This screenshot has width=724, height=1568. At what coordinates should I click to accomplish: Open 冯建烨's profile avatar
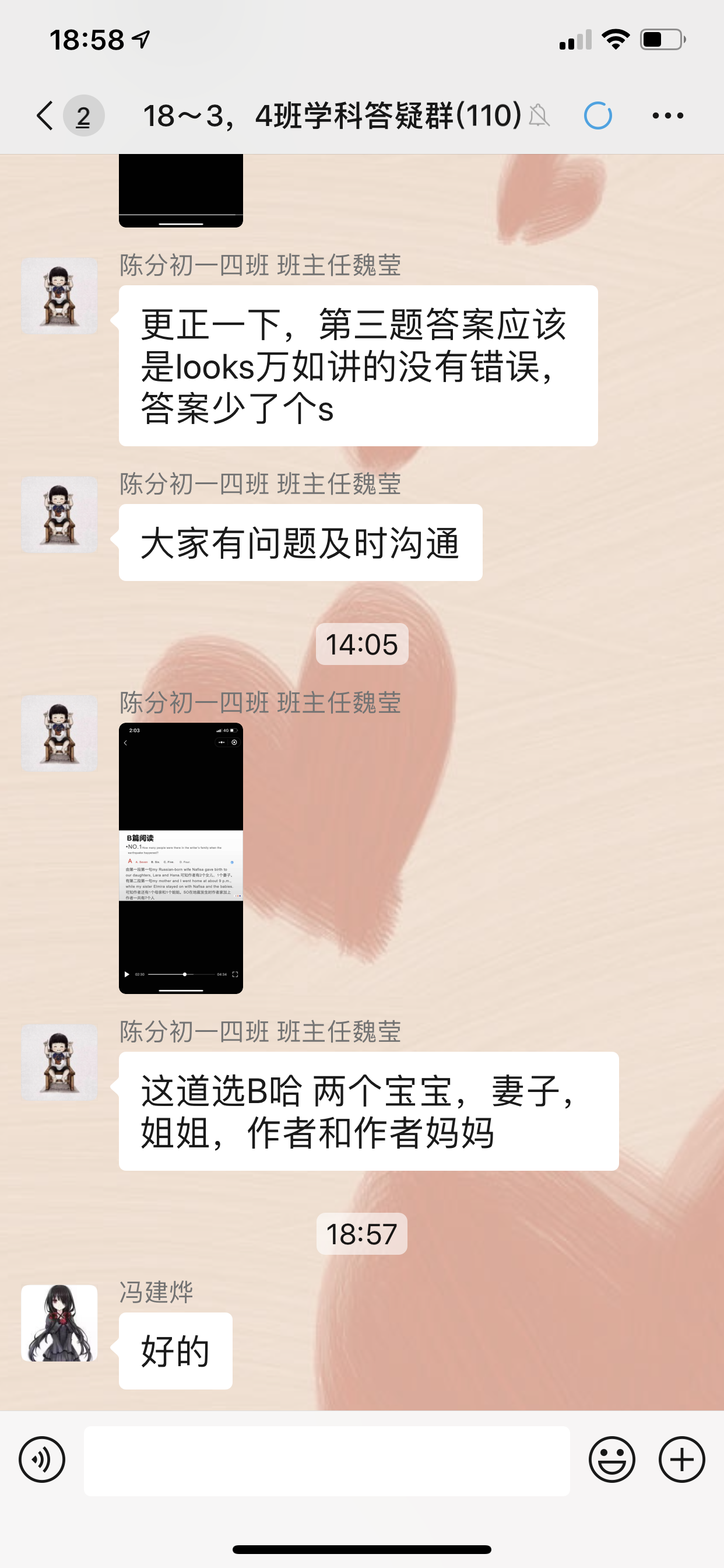pyautogui.click(x=59, y=1322)
